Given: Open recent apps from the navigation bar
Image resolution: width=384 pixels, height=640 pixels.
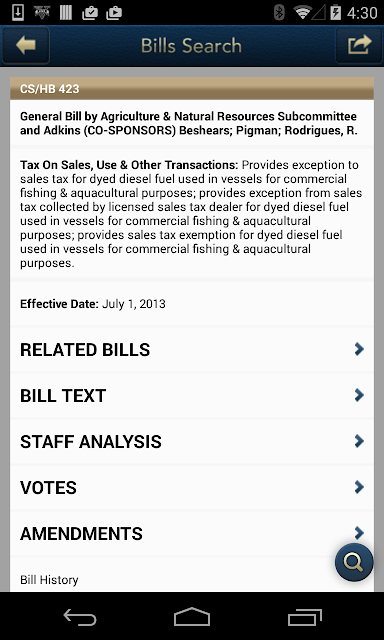Looking at the screenshot, I should point(304,617).
